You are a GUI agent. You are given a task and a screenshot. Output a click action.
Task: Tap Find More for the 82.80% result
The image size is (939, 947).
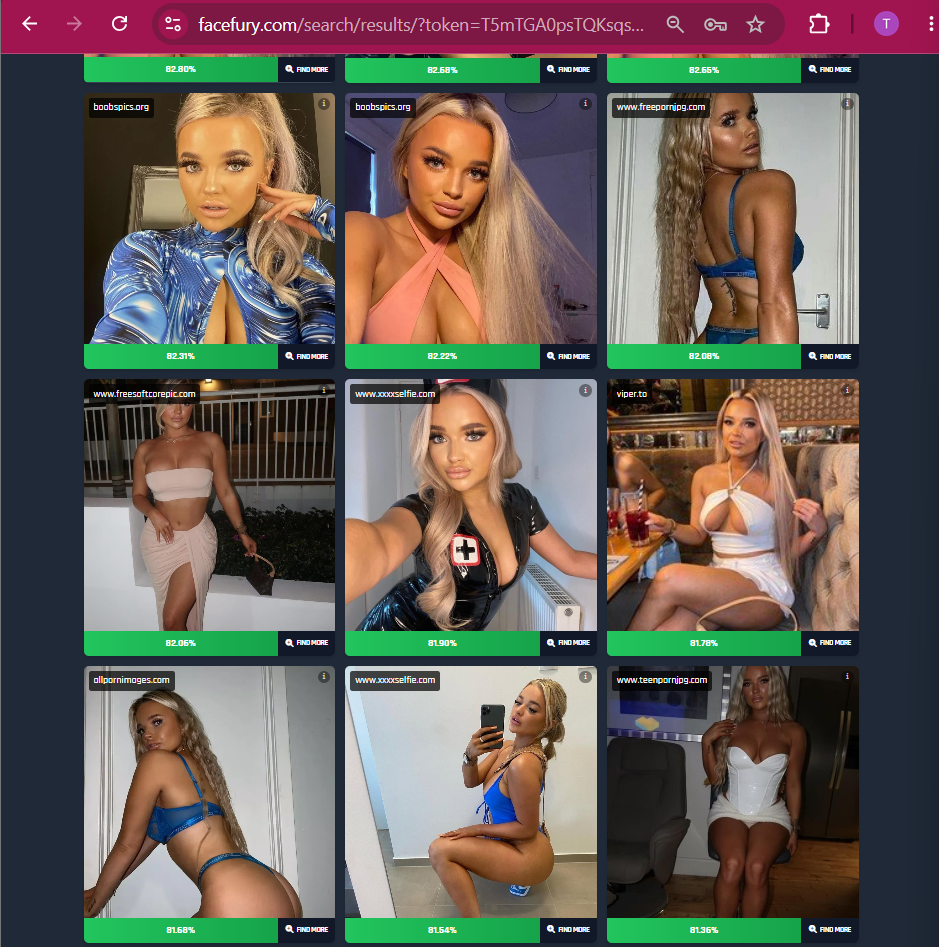point(307,69)
